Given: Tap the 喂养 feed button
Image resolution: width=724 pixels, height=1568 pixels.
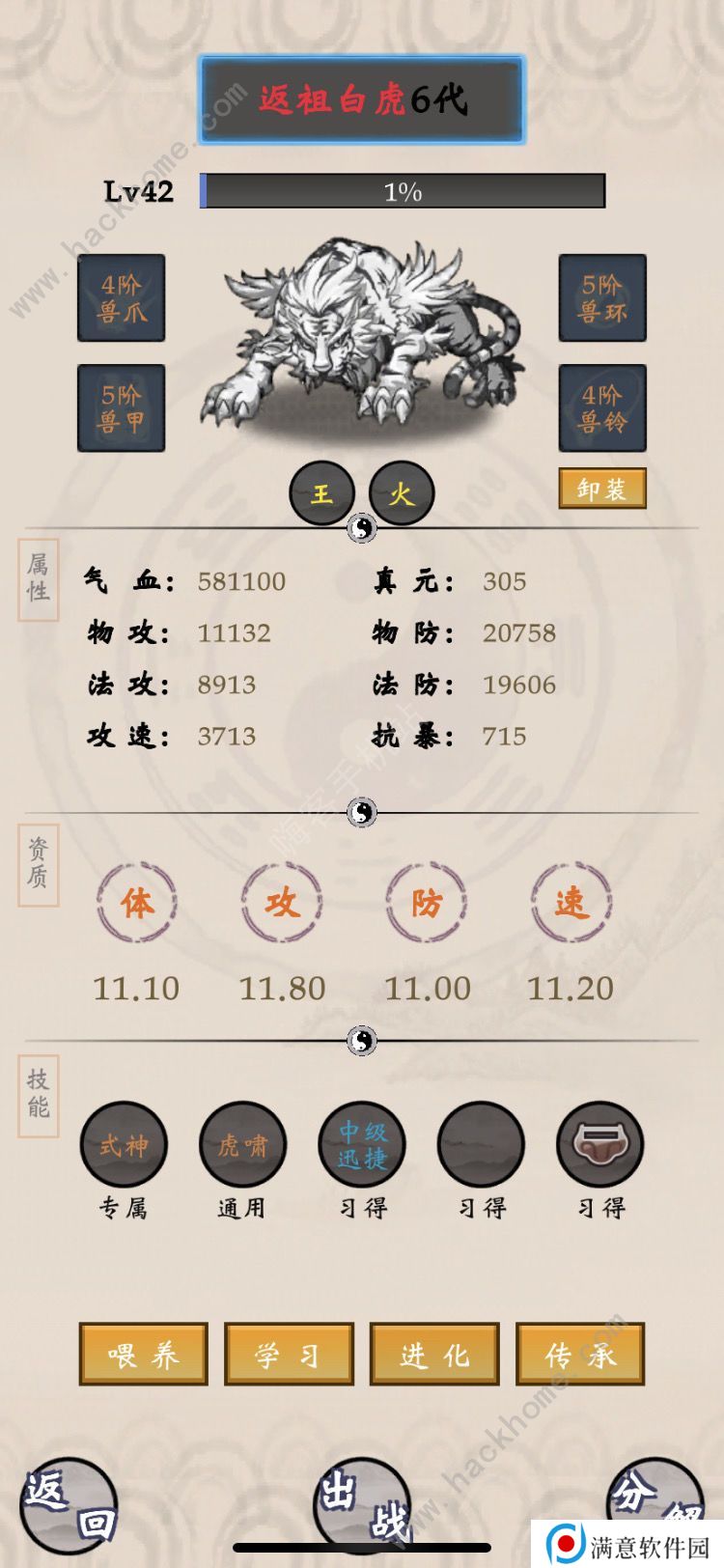Looking at the screenshot, I should 144,1355.
